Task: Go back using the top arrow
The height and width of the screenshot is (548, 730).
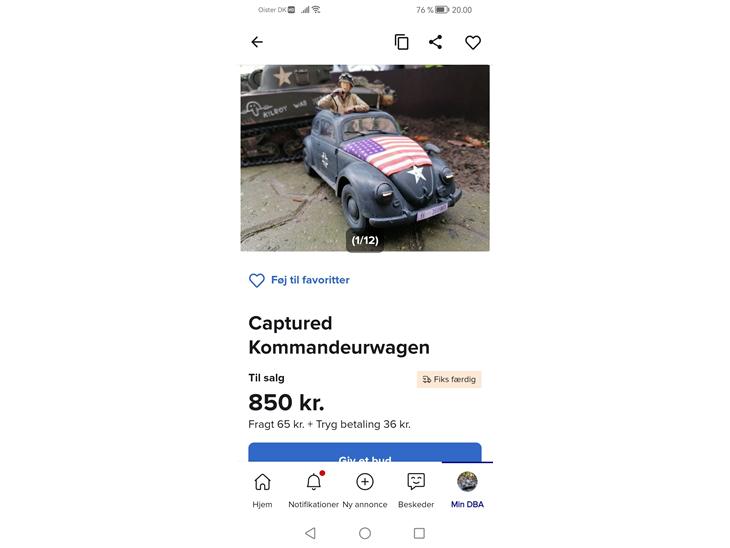Action: coord(257,42)
